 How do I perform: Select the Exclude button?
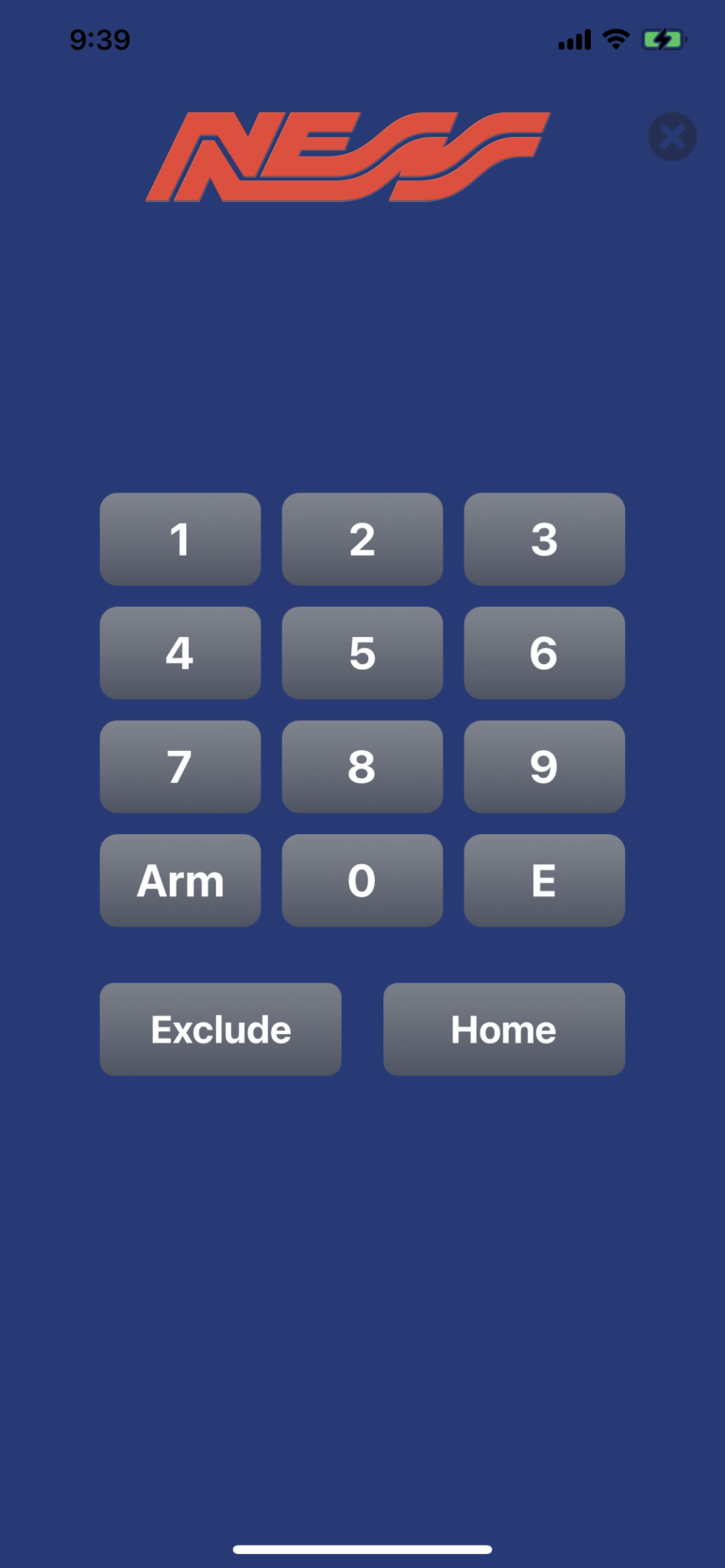pyautogui.click(x=221, y=1029)
